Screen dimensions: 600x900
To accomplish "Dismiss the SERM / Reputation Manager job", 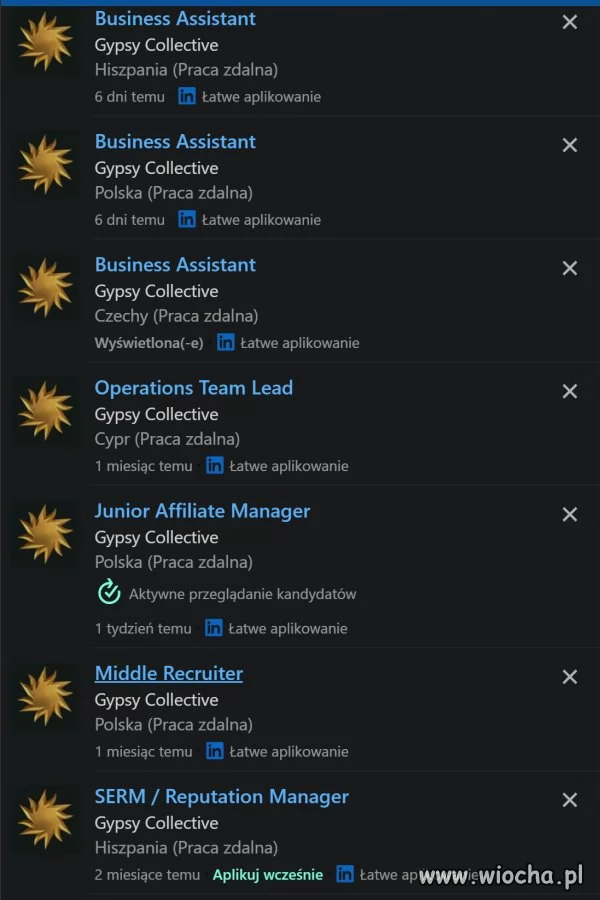I will 570,800.
